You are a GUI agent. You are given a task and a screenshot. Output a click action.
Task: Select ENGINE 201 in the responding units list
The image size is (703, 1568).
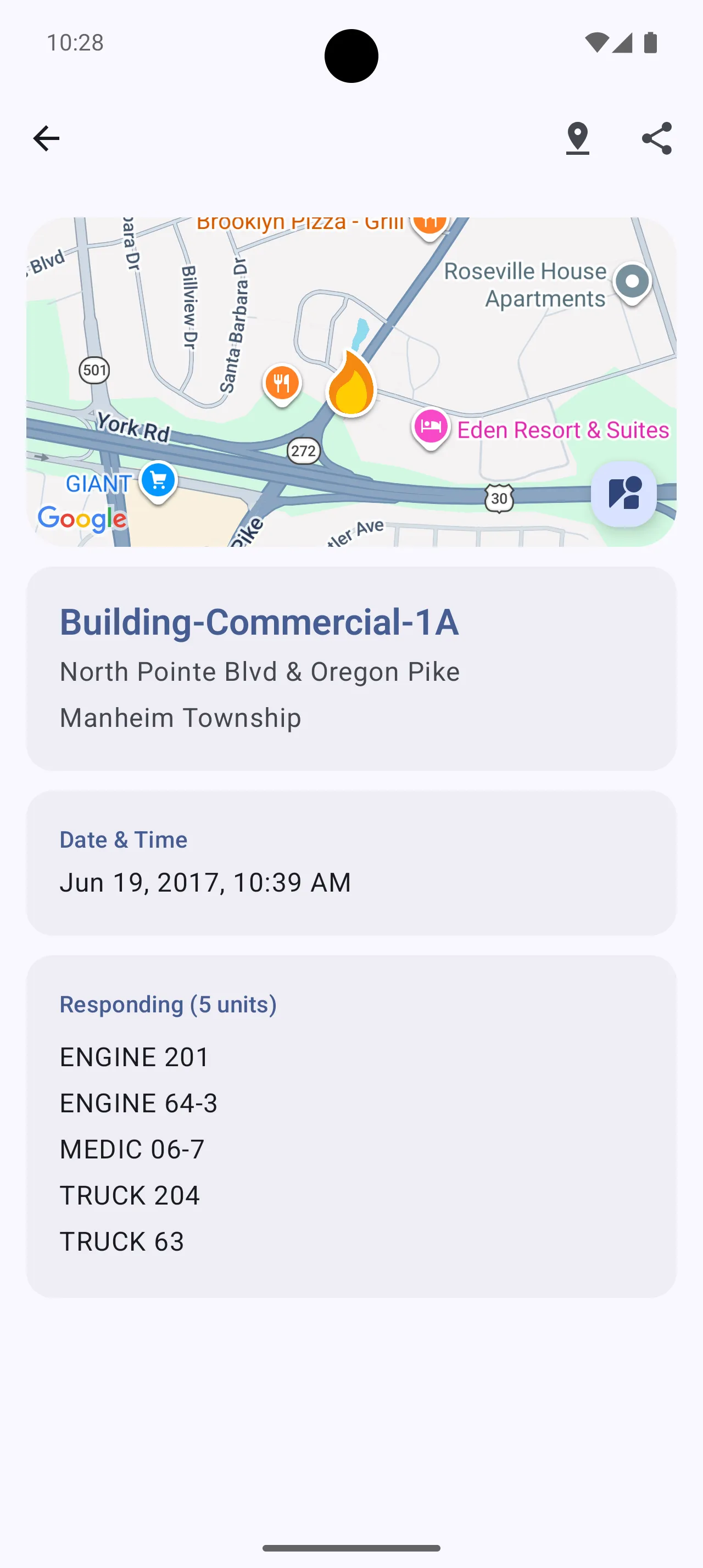[x=134, y=1057]
